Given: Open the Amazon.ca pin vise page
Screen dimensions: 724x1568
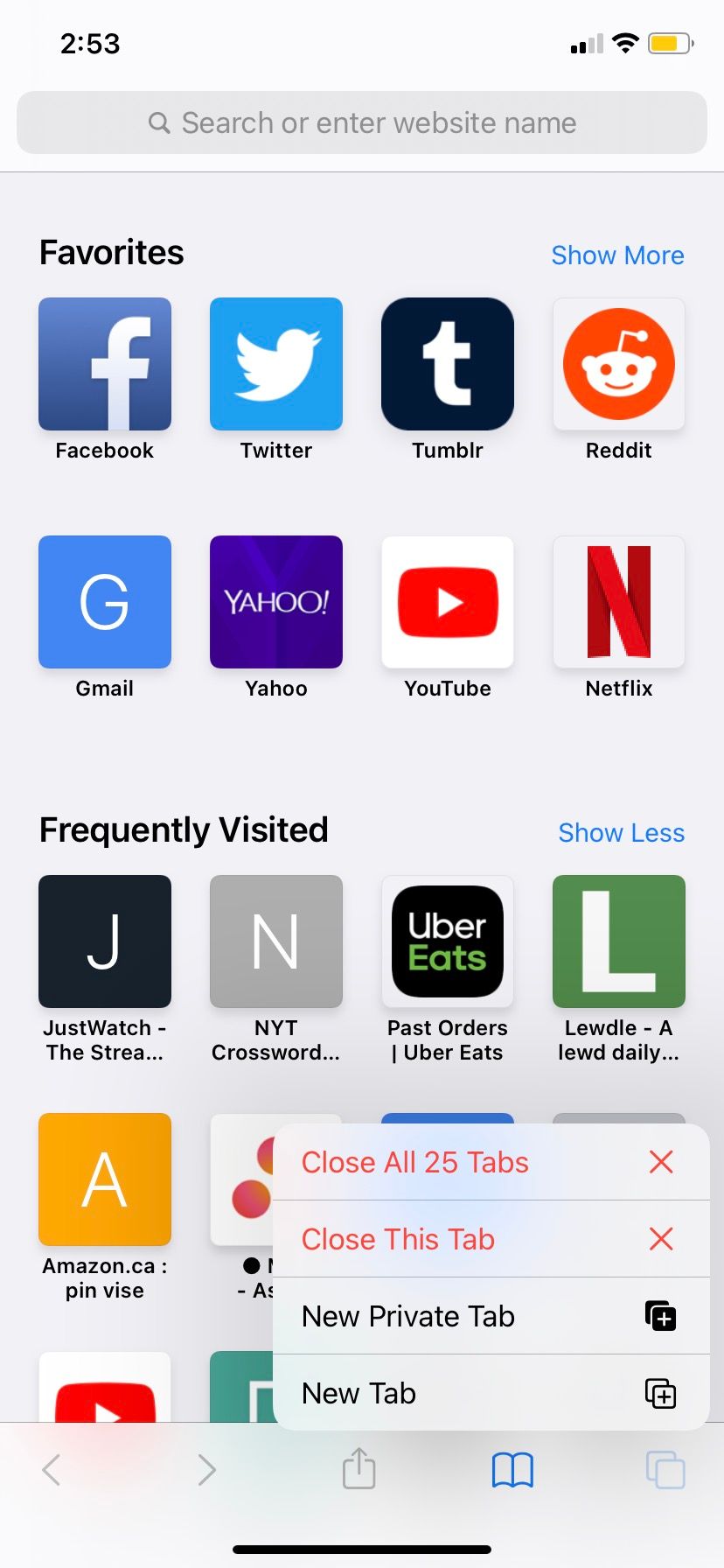Looking at the screenshot, I should [x=105, y=1179].
